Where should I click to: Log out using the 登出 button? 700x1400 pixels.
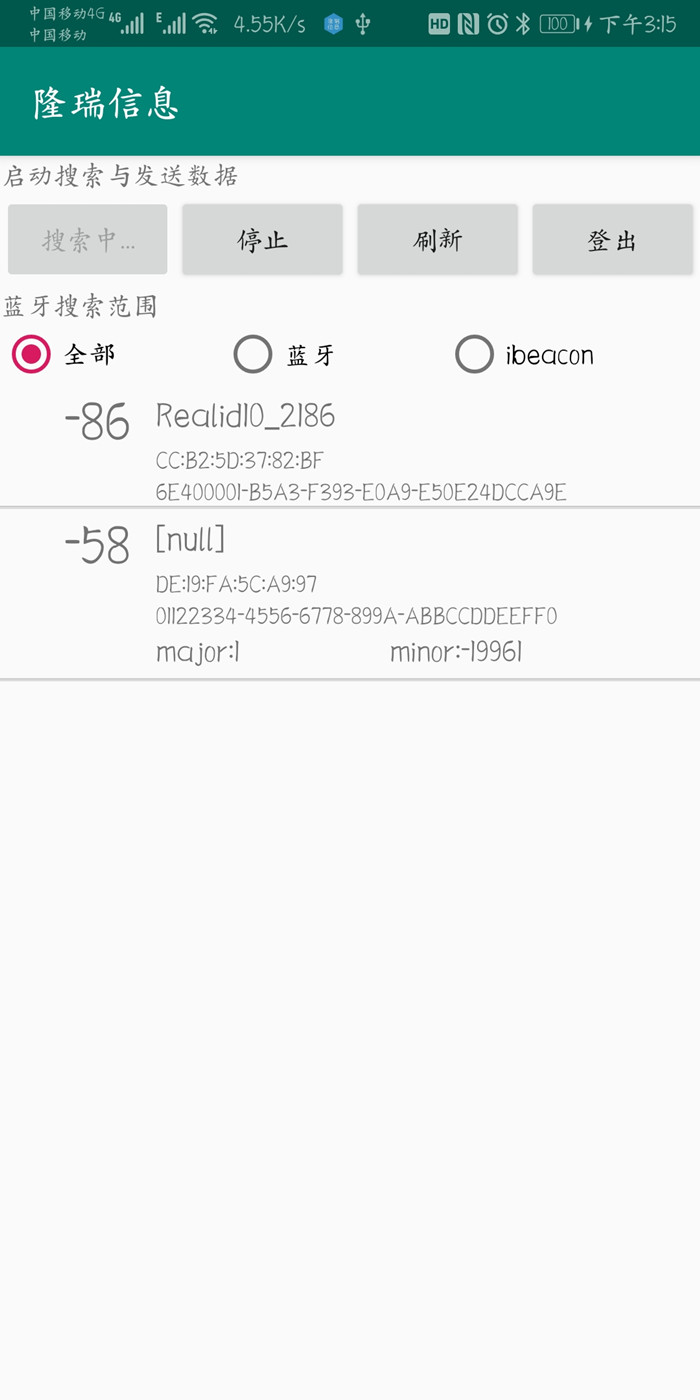613,240
